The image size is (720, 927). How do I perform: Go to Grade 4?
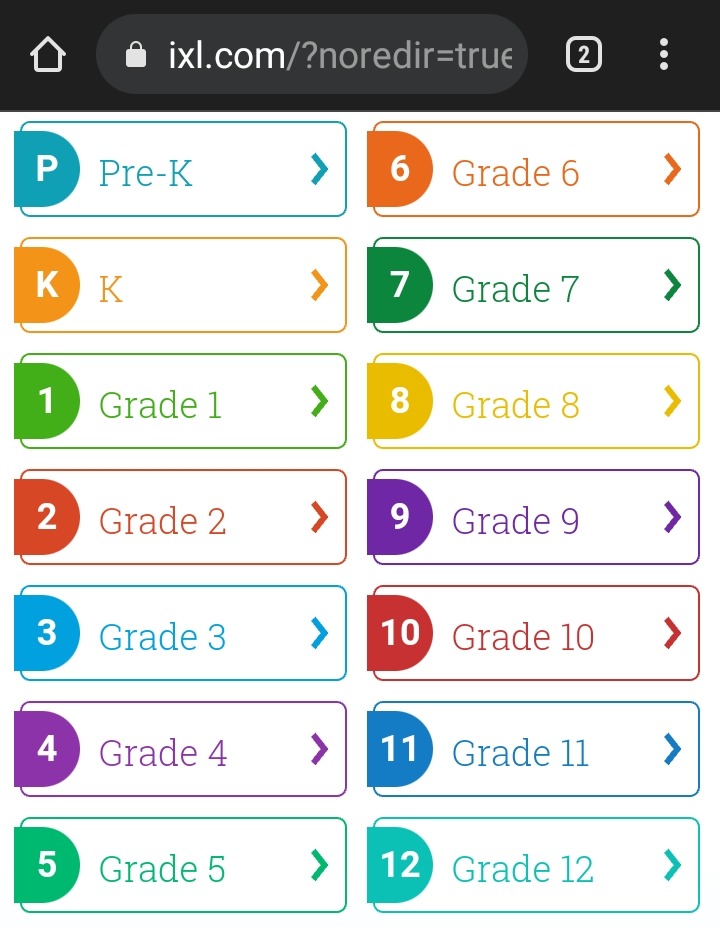pos(182,750)
